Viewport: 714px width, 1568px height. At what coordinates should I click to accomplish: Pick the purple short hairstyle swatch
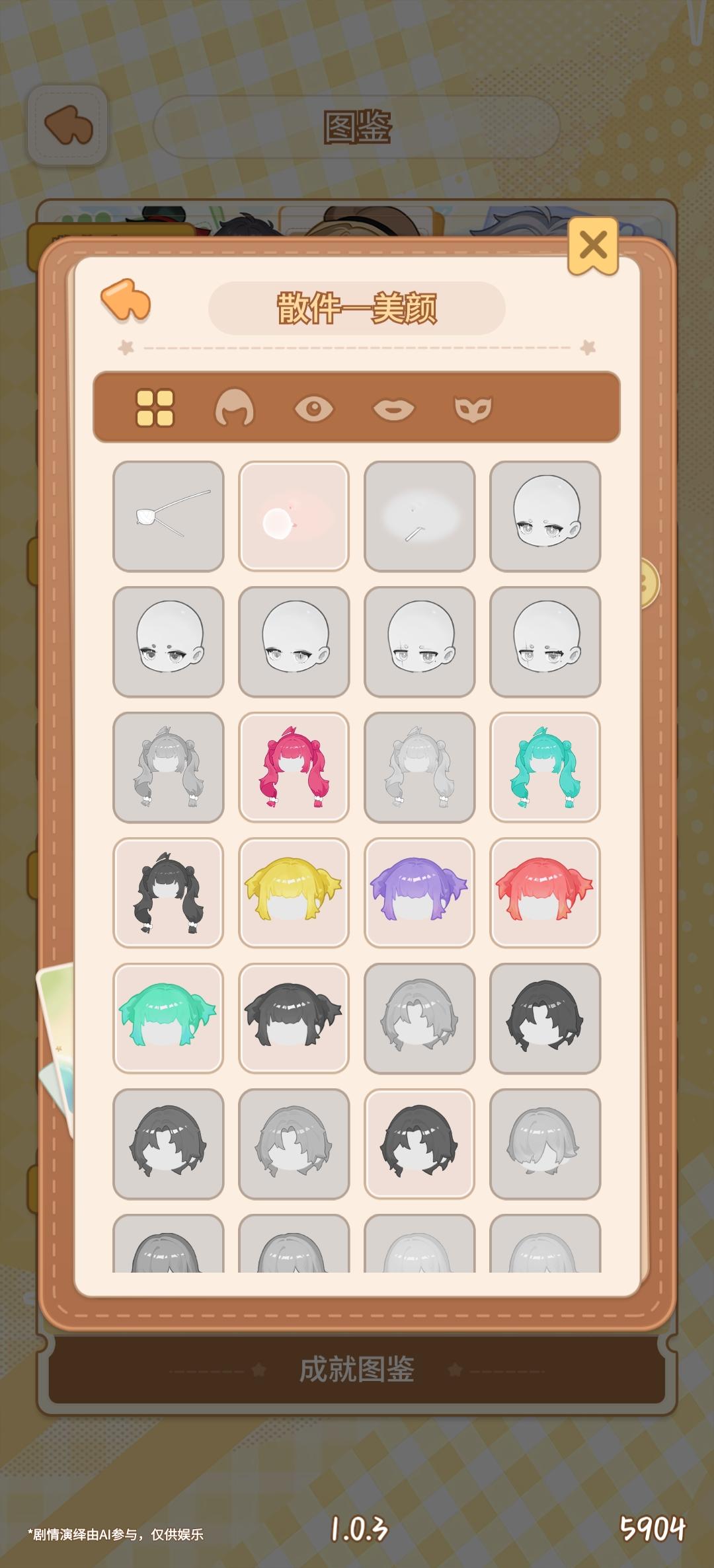coord(419,893)
